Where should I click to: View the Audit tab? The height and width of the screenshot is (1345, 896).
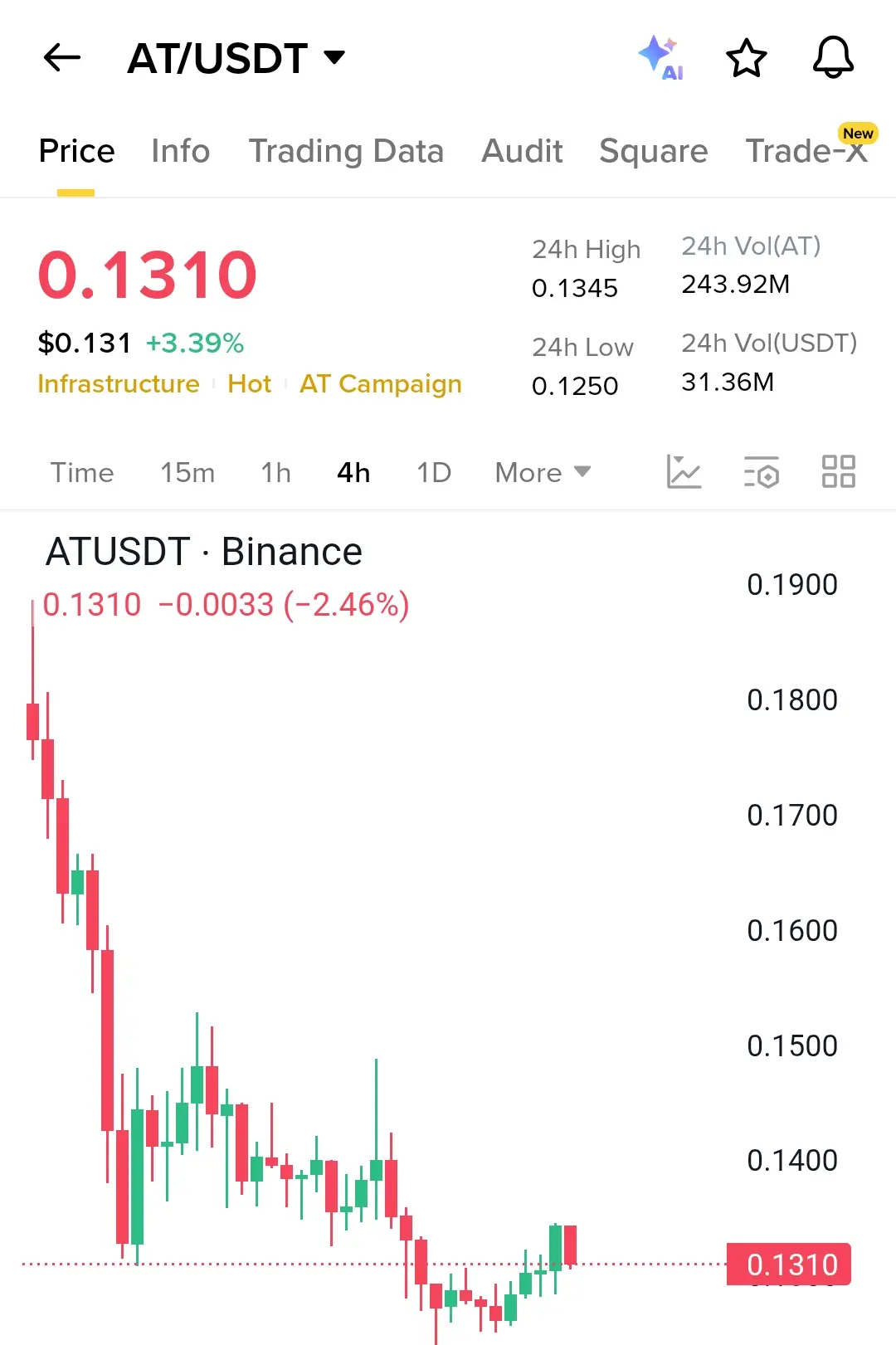[522, 151]
